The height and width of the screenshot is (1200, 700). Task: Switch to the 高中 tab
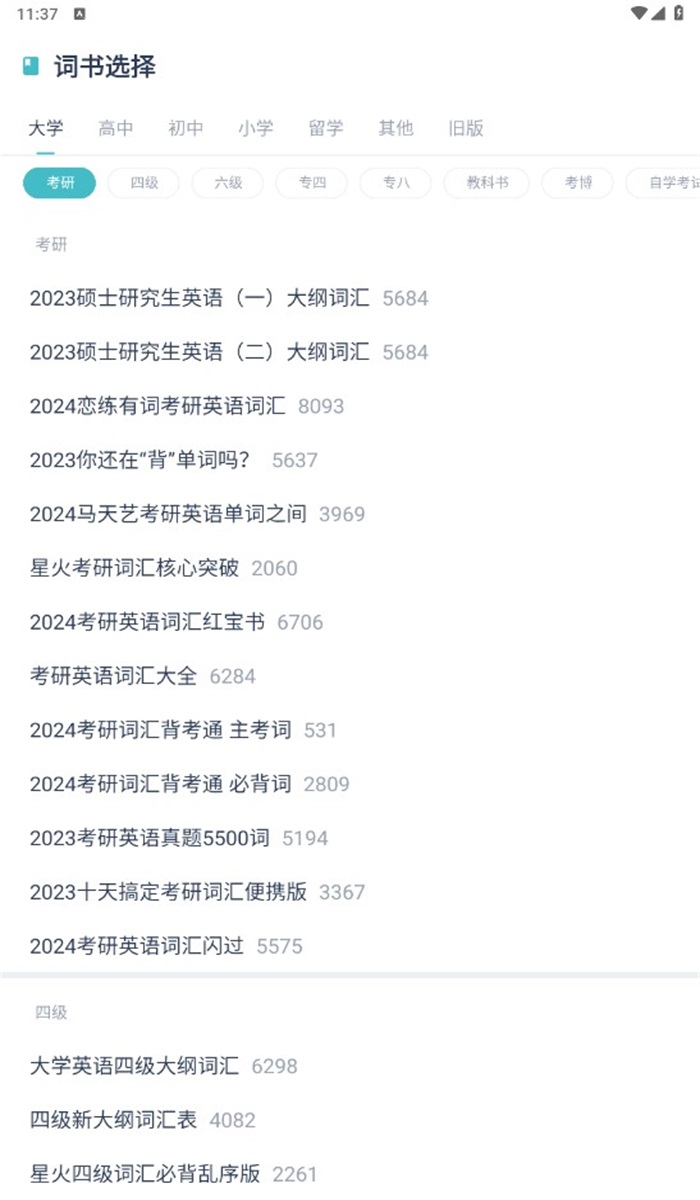pyautogui.click(x=116, y=128)
